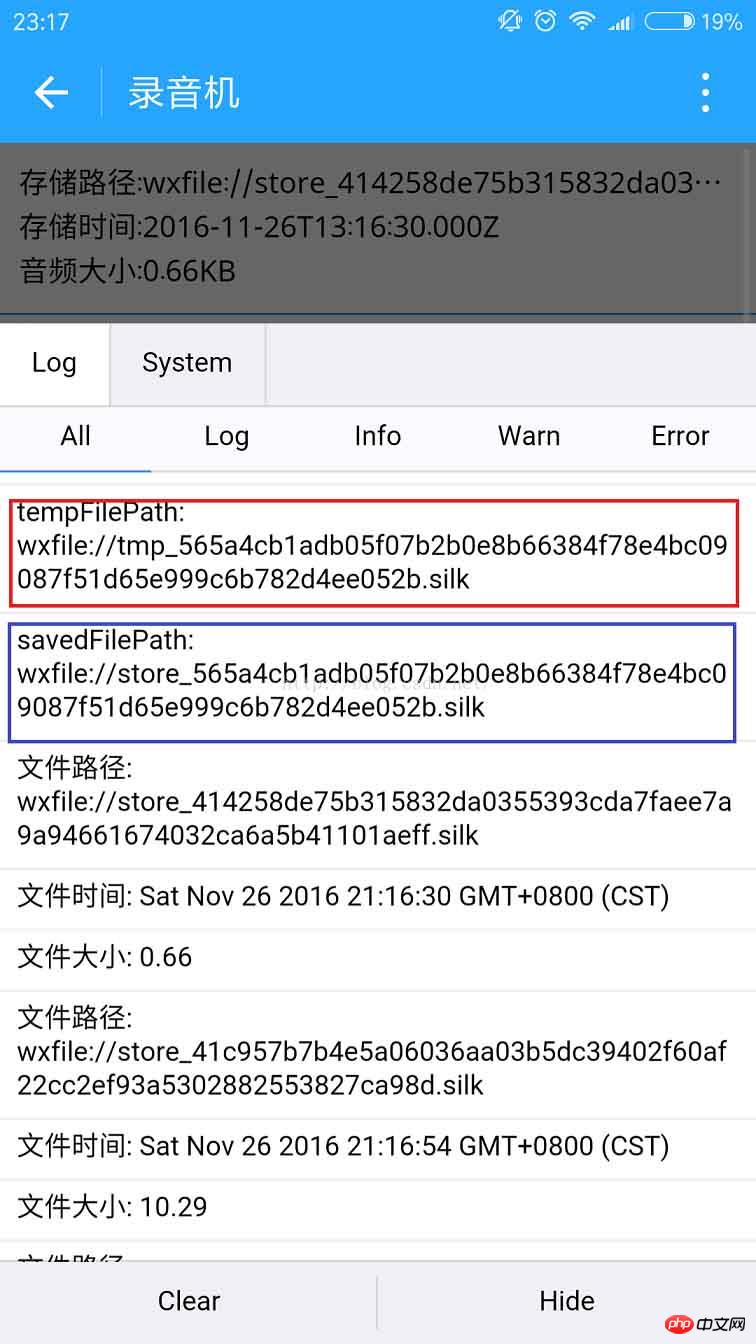Image resolution: width=756 pixels, height=1344 pixels.
Task: Go back using the arrow
Action: pos(51,93)
